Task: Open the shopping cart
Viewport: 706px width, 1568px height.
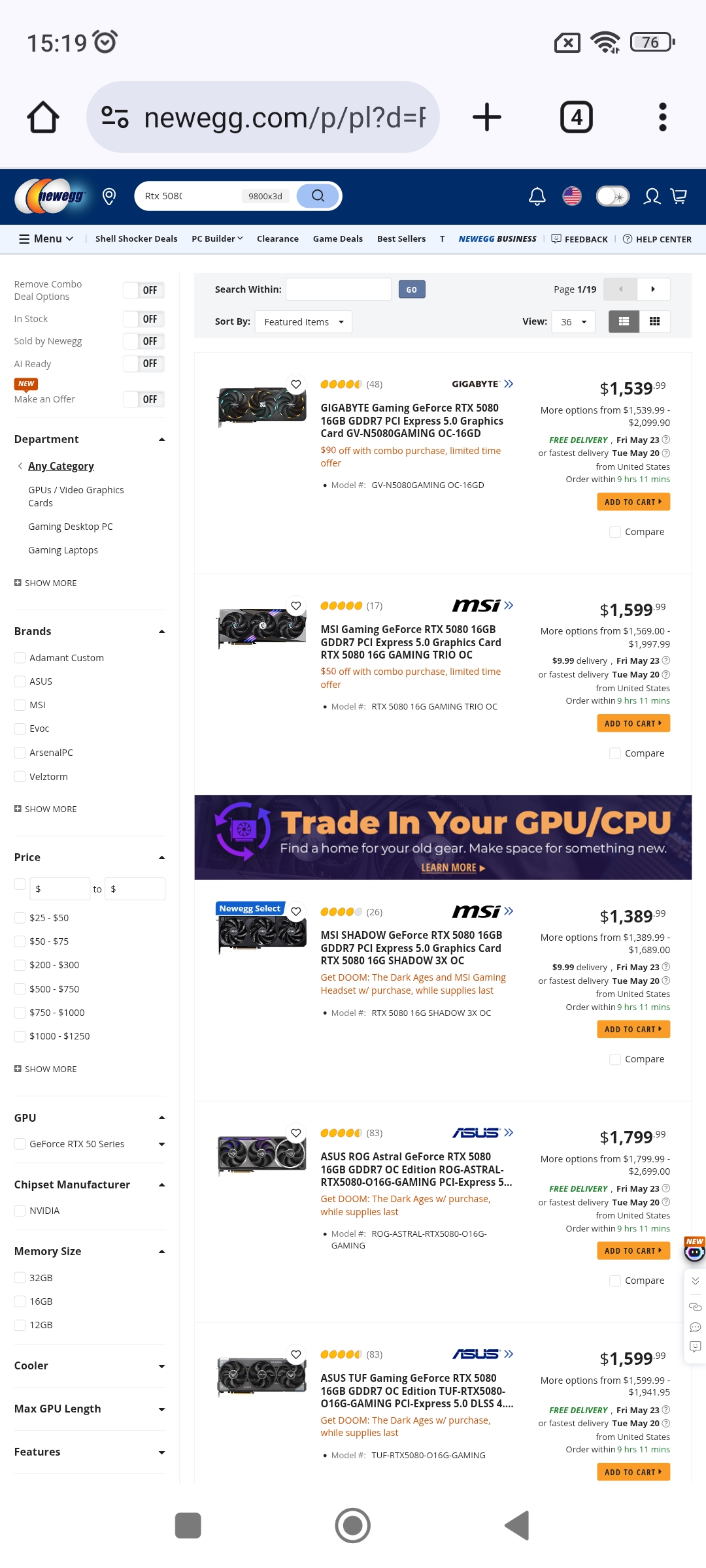Action: click(679, 196)
